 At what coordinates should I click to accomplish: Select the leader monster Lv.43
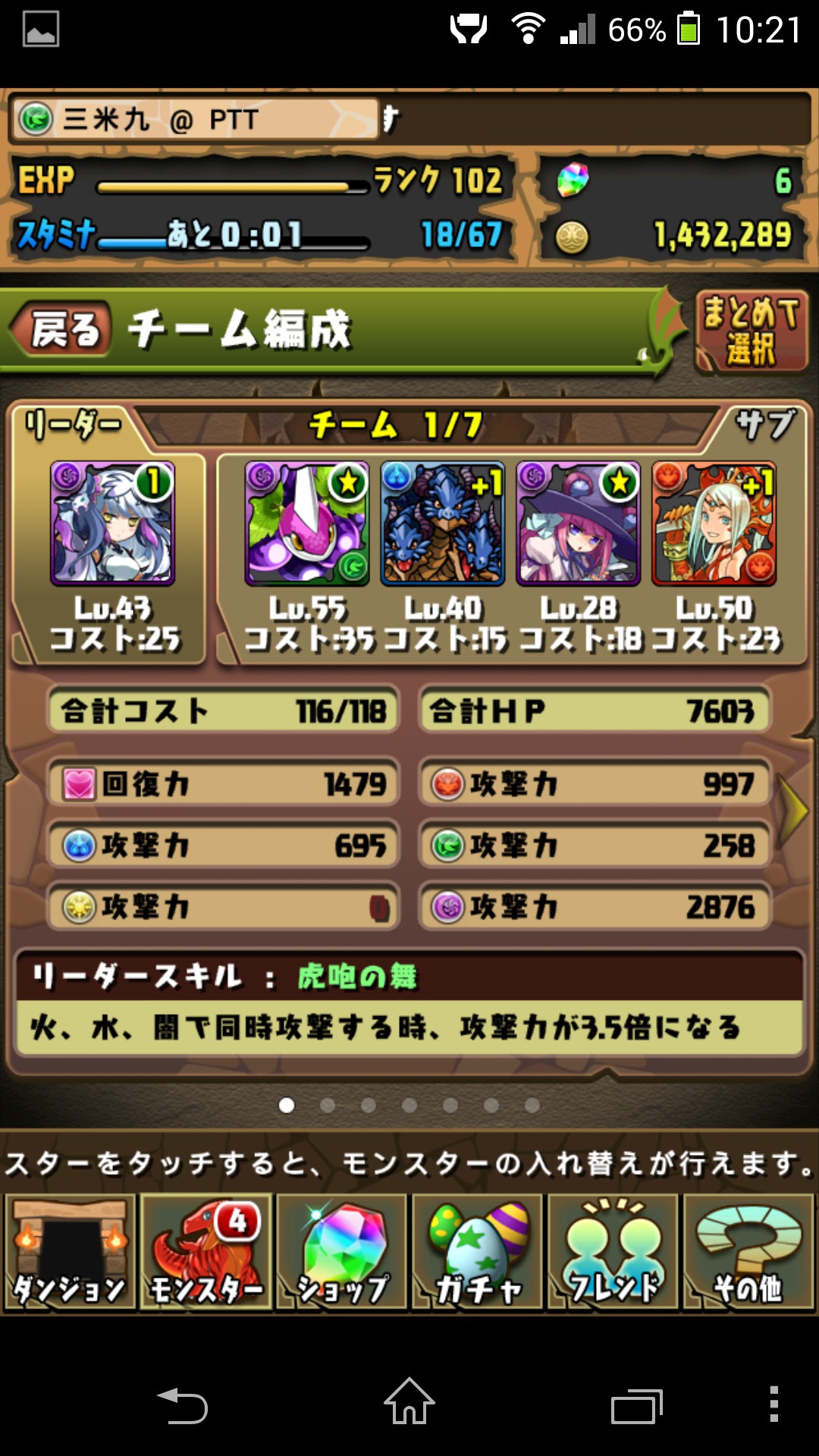[x=112, y=523]
